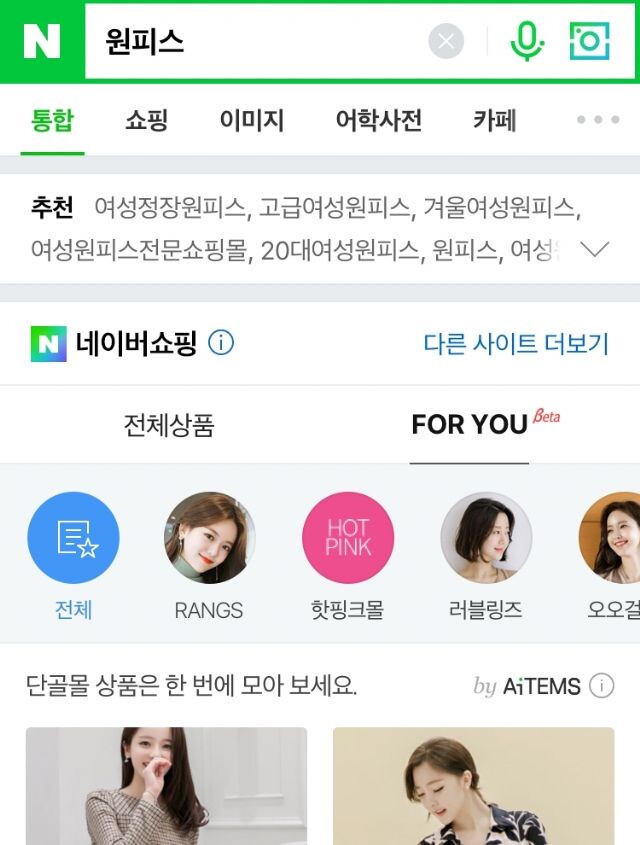Tap the Naver N home logo button
Screen dimensions: 640x845
click(42, 42)
